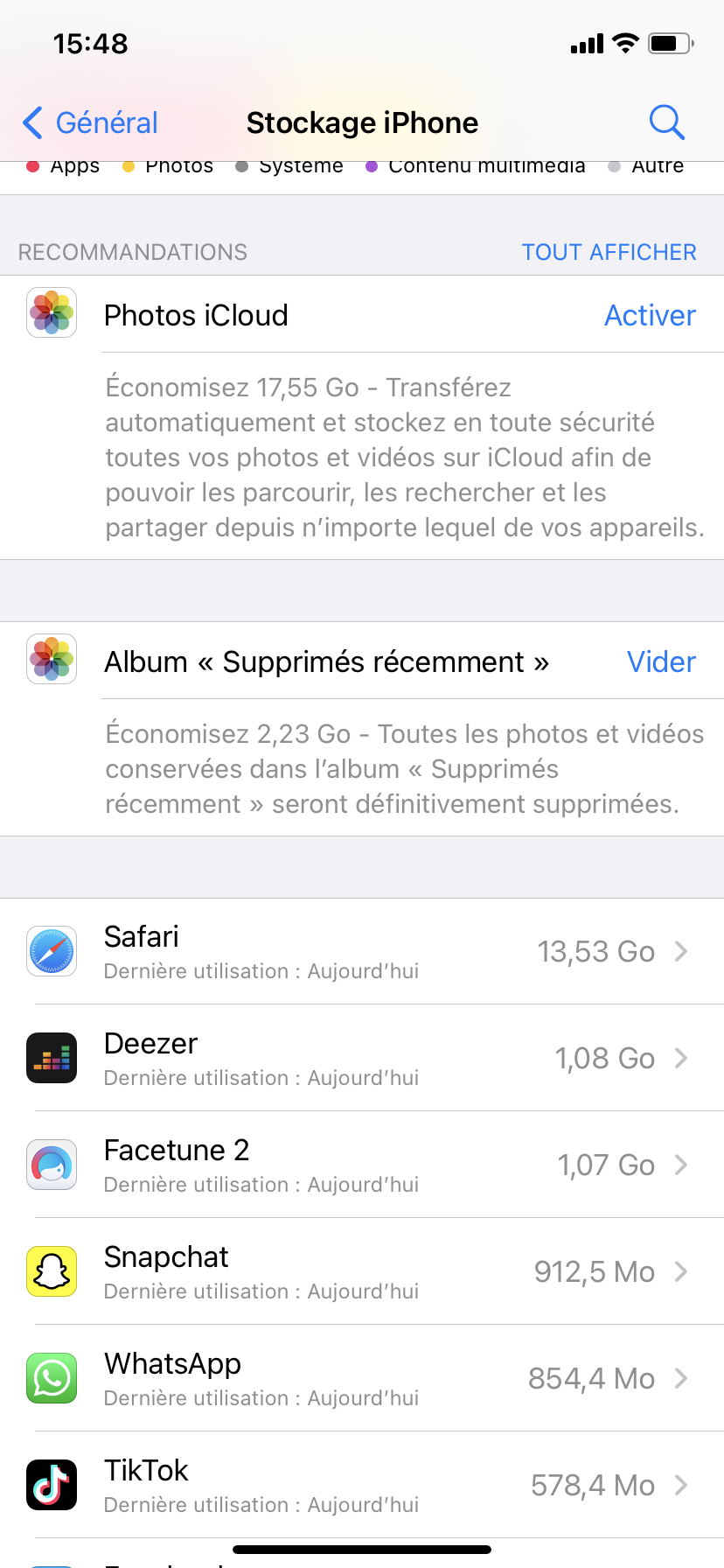724x1568 pixels.
Task: View Facetune 2 storage usage
Action: [x=362, y=1165]
